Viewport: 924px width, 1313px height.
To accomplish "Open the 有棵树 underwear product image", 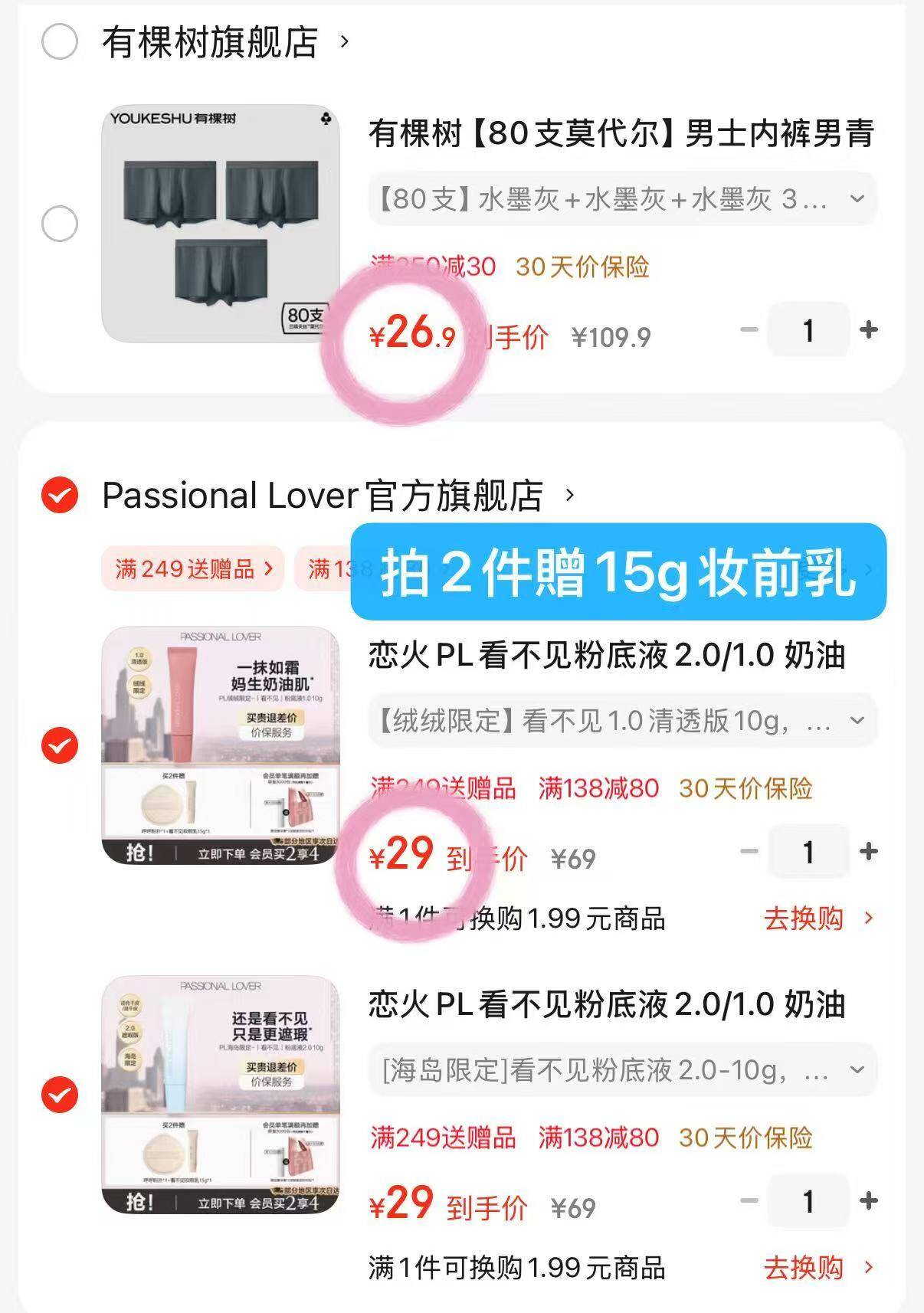I will (221, 223).
